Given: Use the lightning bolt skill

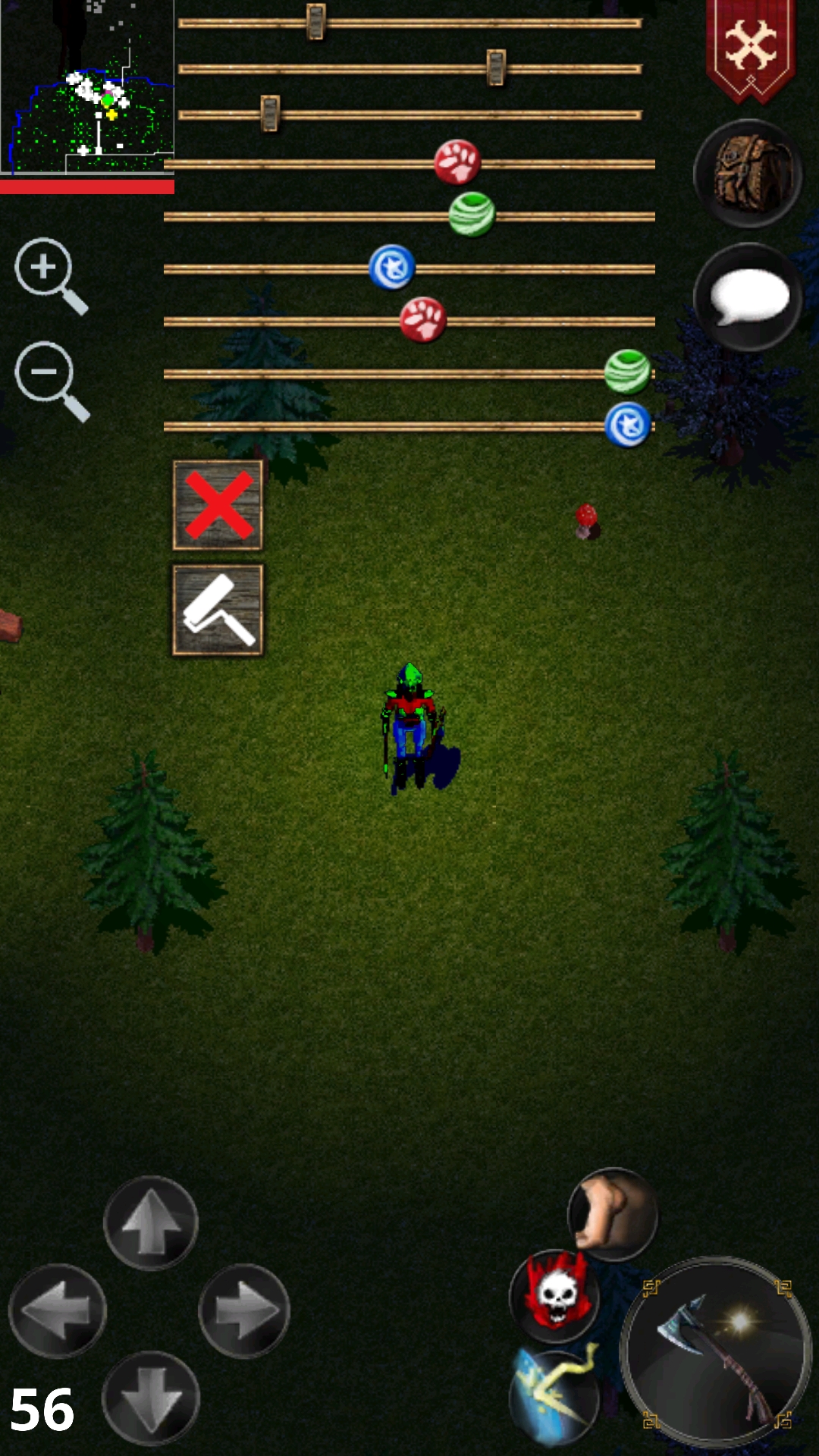Looking at the screenshot, I should pos(556,1394).
